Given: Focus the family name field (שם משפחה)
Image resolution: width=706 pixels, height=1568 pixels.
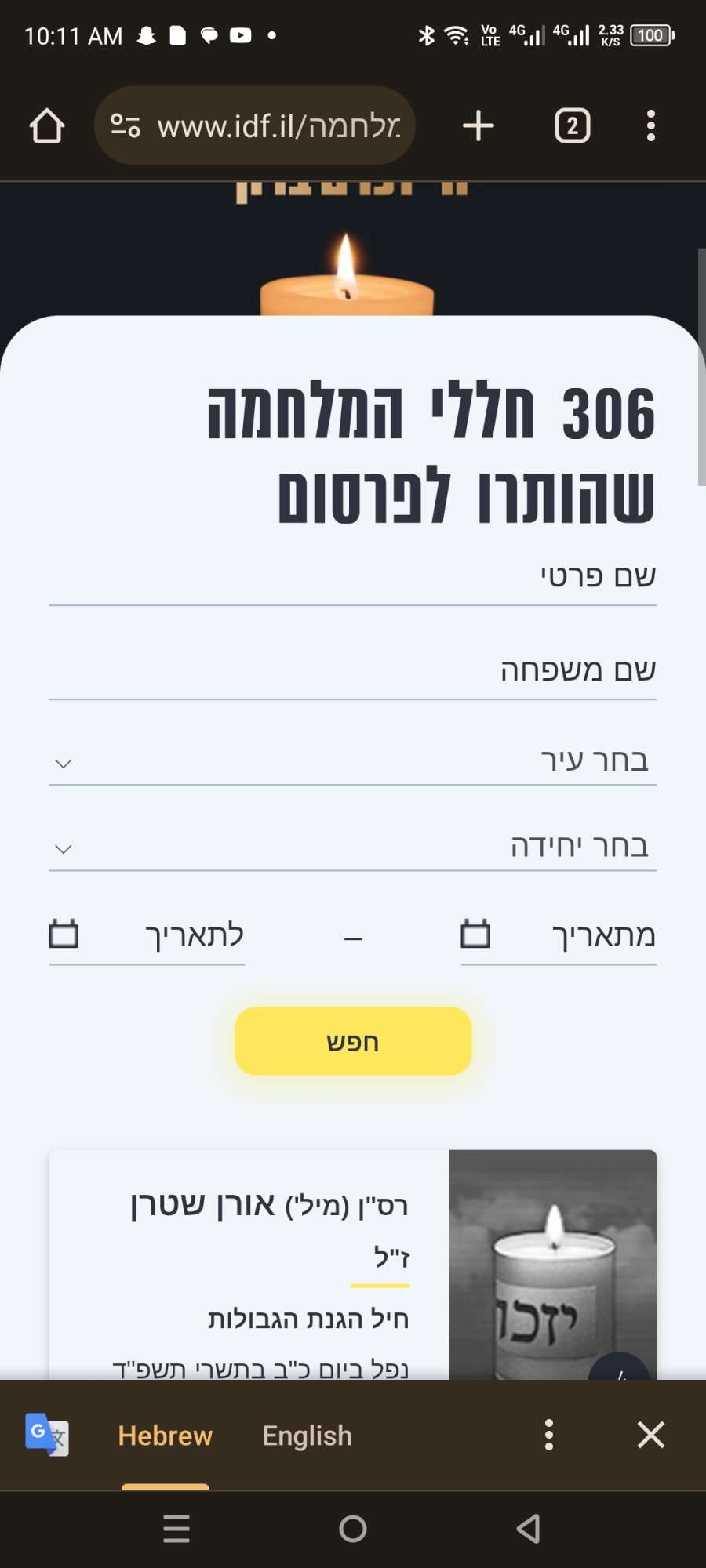Looking at the screenshot, I should 353,672.
